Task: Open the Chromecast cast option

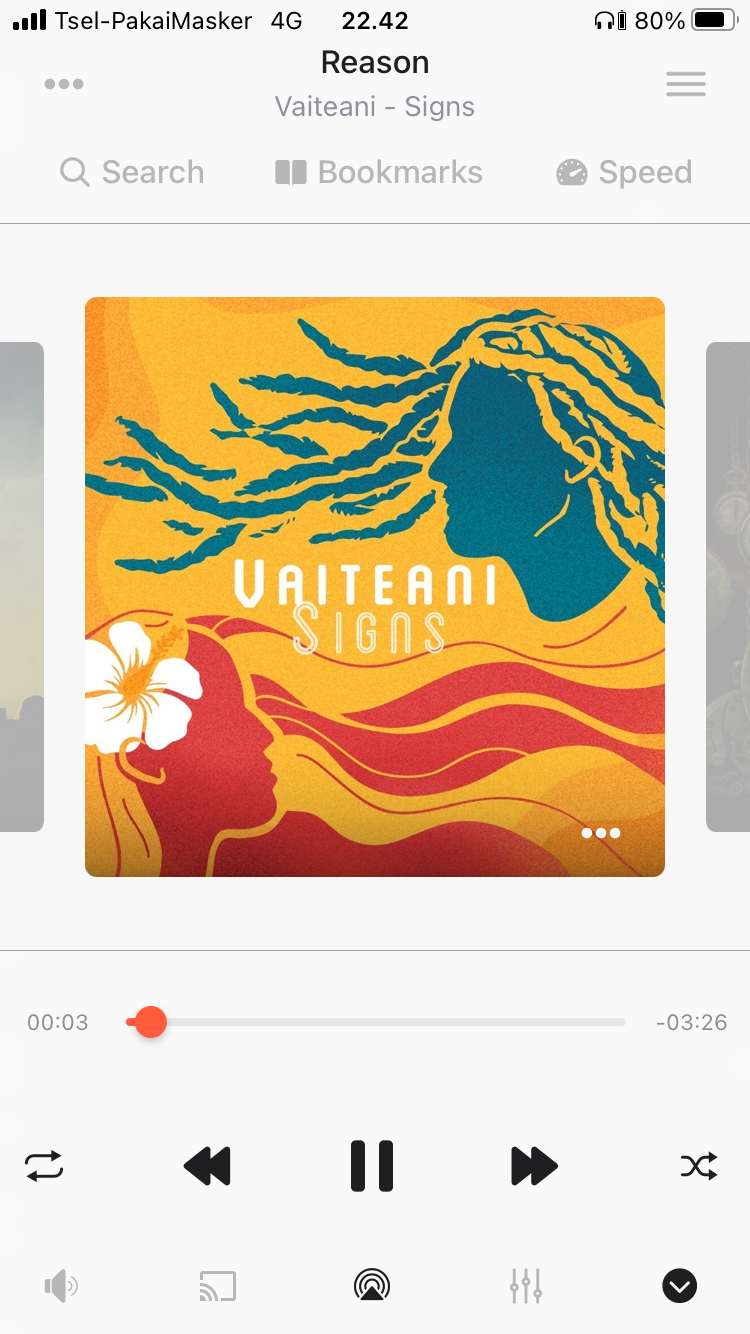Action: [218, 1286]
